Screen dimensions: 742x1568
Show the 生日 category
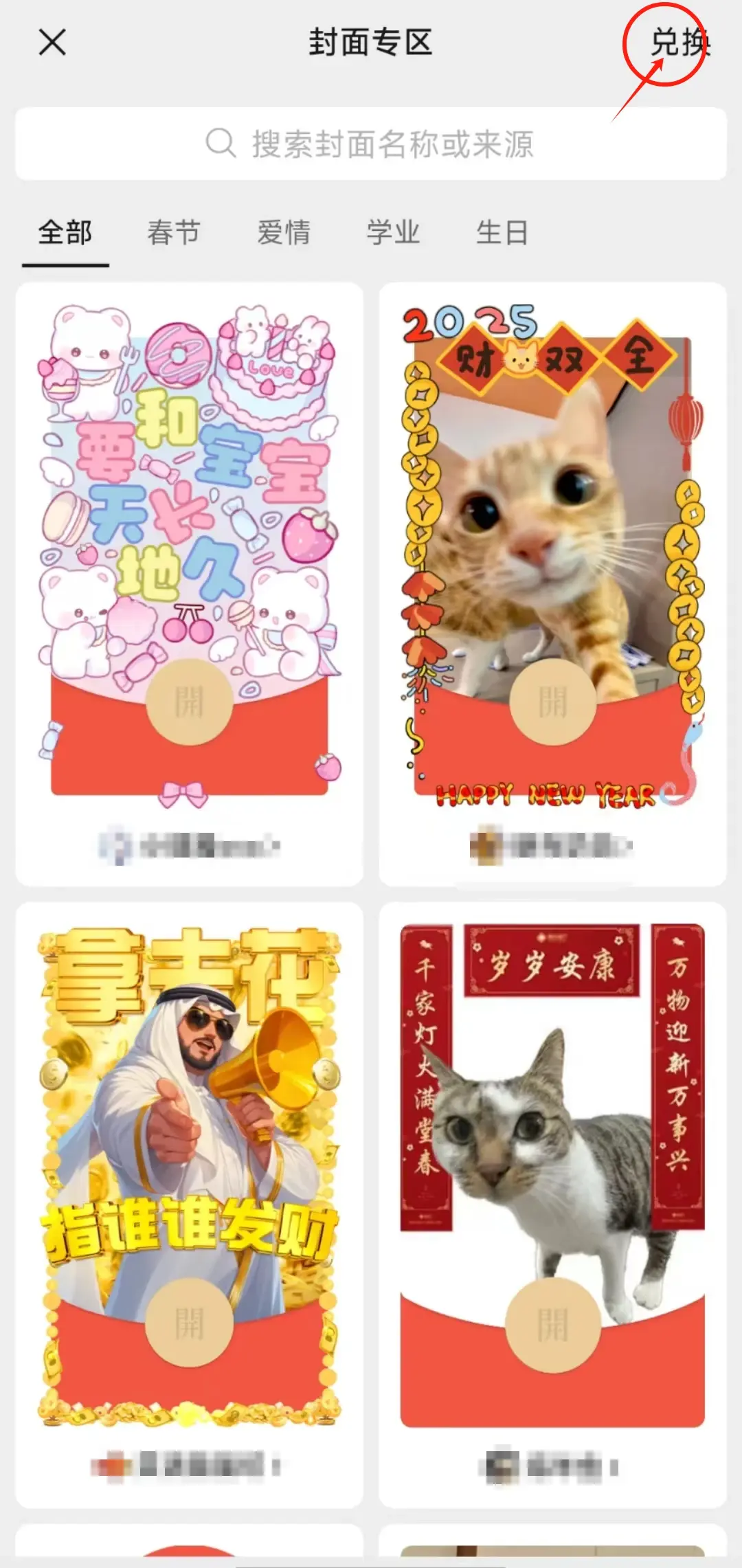[502, 232]
